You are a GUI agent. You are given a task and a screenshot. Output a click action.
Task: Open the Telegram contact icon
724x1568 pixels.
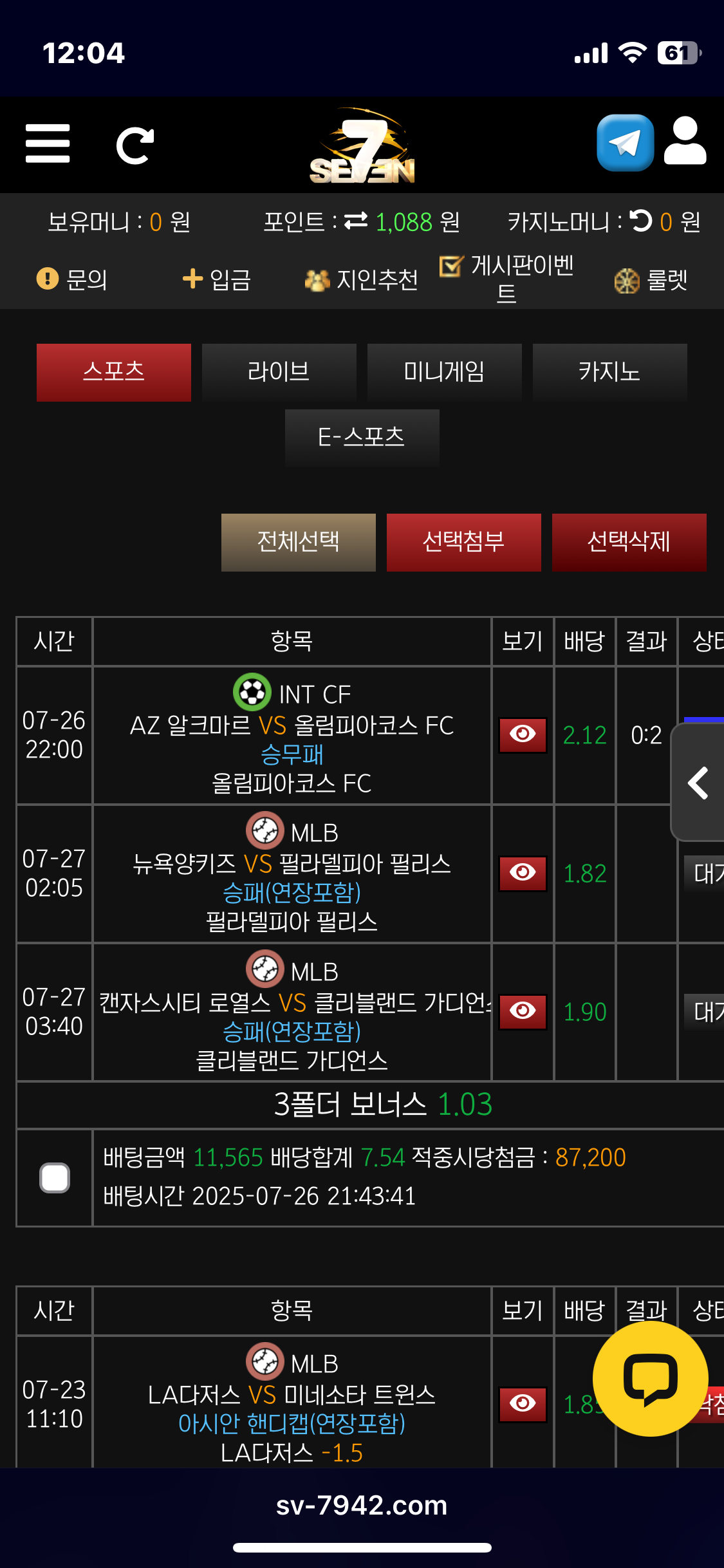point(625,143)
